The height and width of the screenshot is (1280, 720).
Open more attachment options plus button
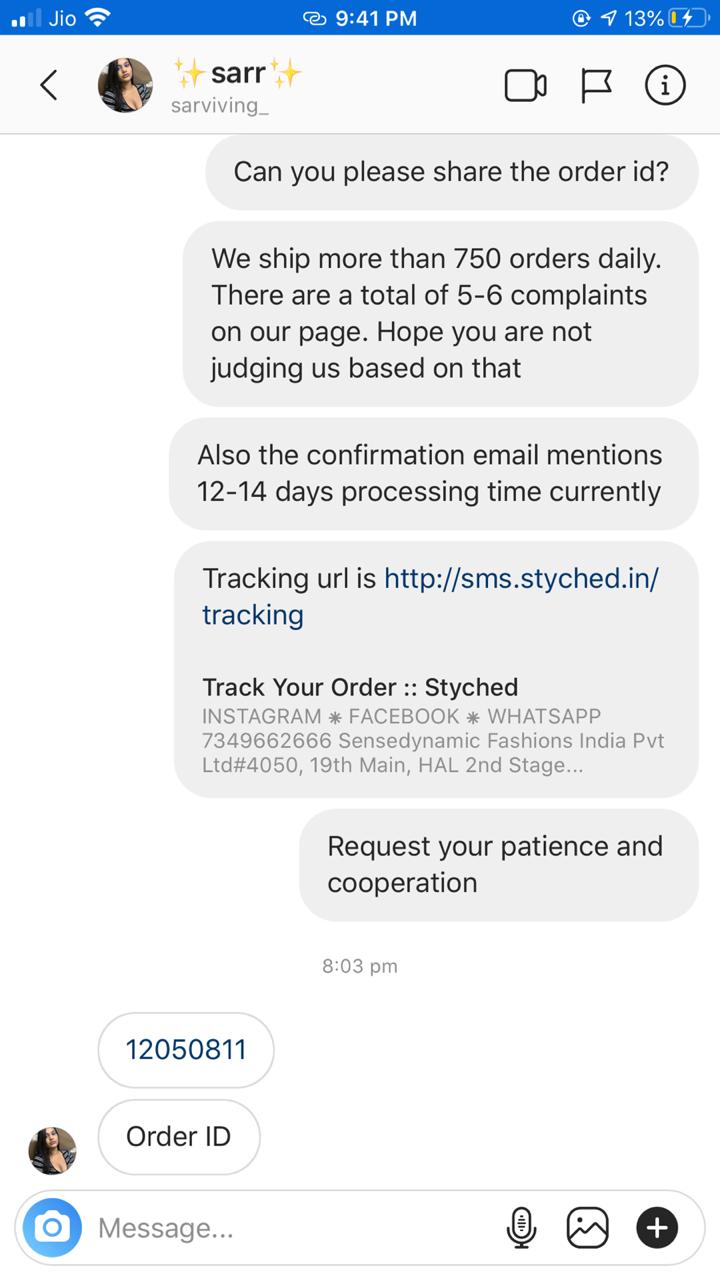(x=657, y=1227)
